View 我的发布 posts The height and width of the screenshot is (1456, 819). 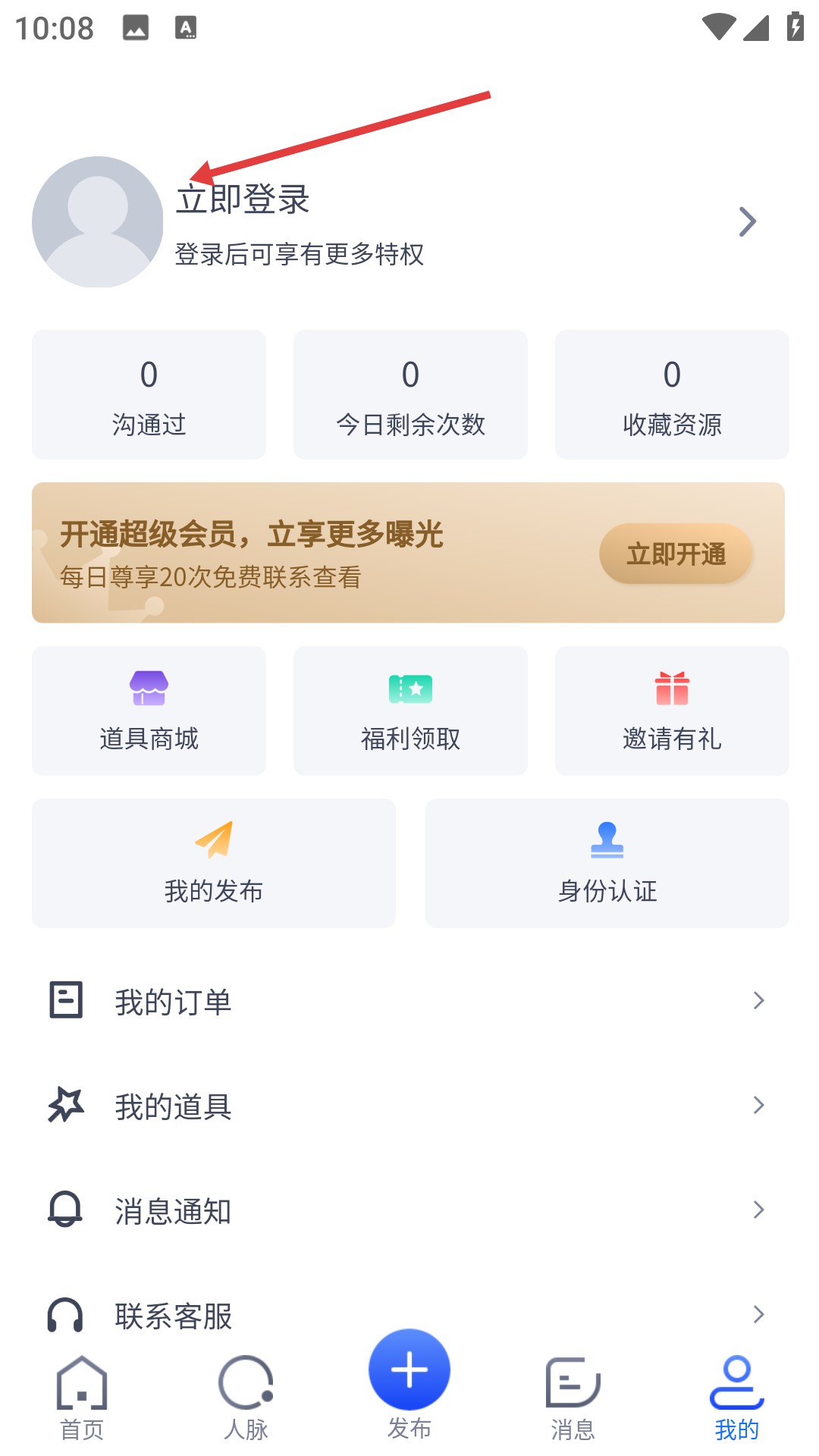click(x=214, y=863)
